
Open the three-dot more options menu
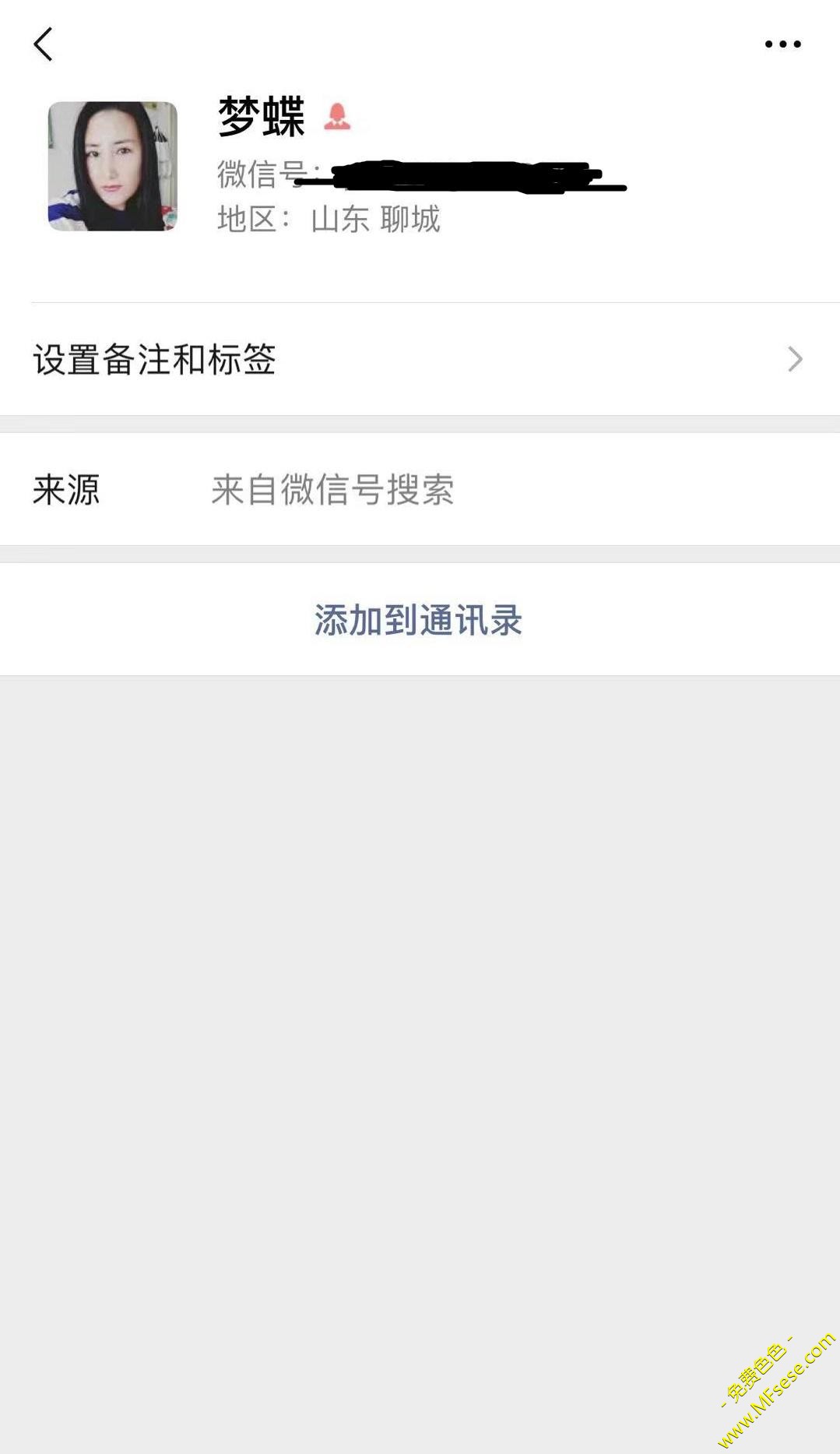(782, 44)
